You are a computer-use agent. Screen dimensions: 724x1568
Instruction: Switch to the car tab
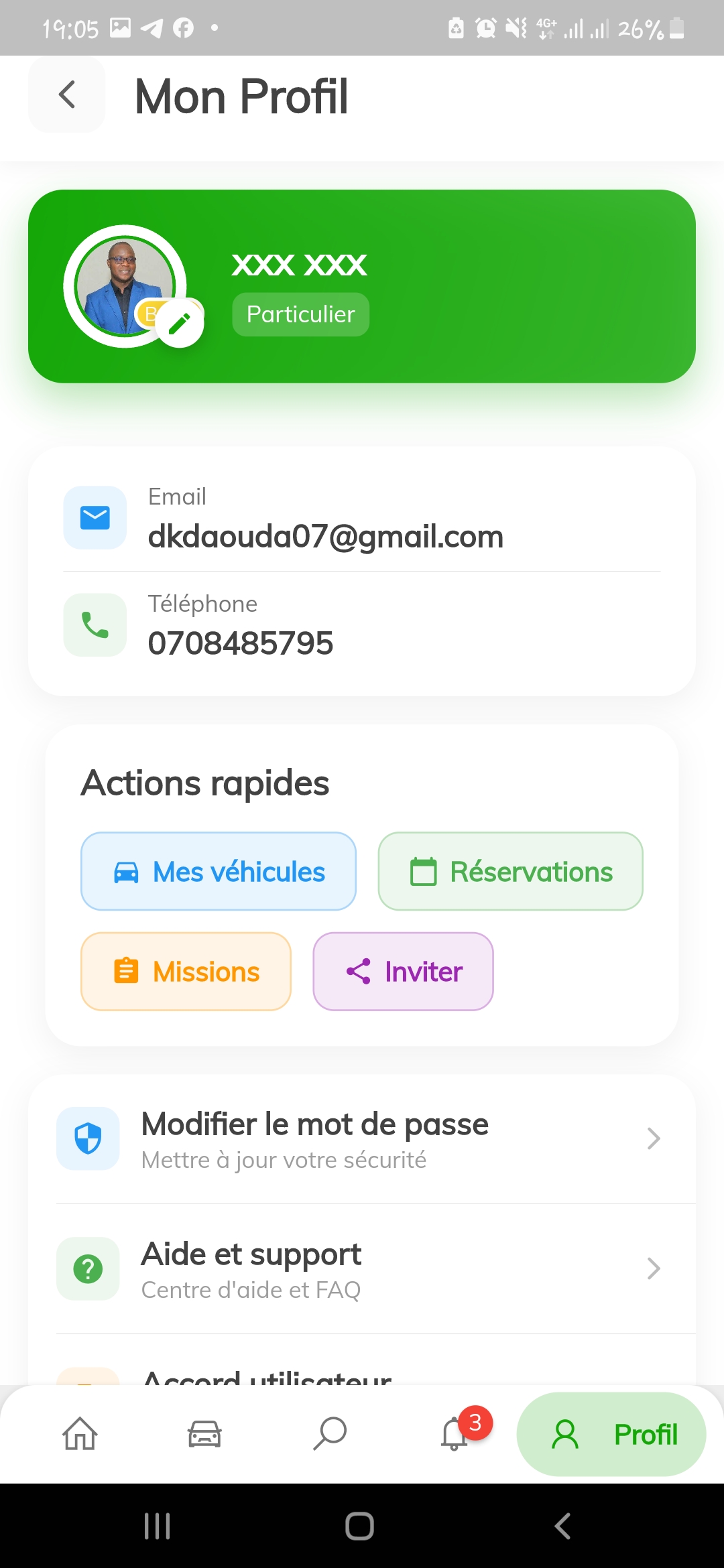pos(204,1434)
